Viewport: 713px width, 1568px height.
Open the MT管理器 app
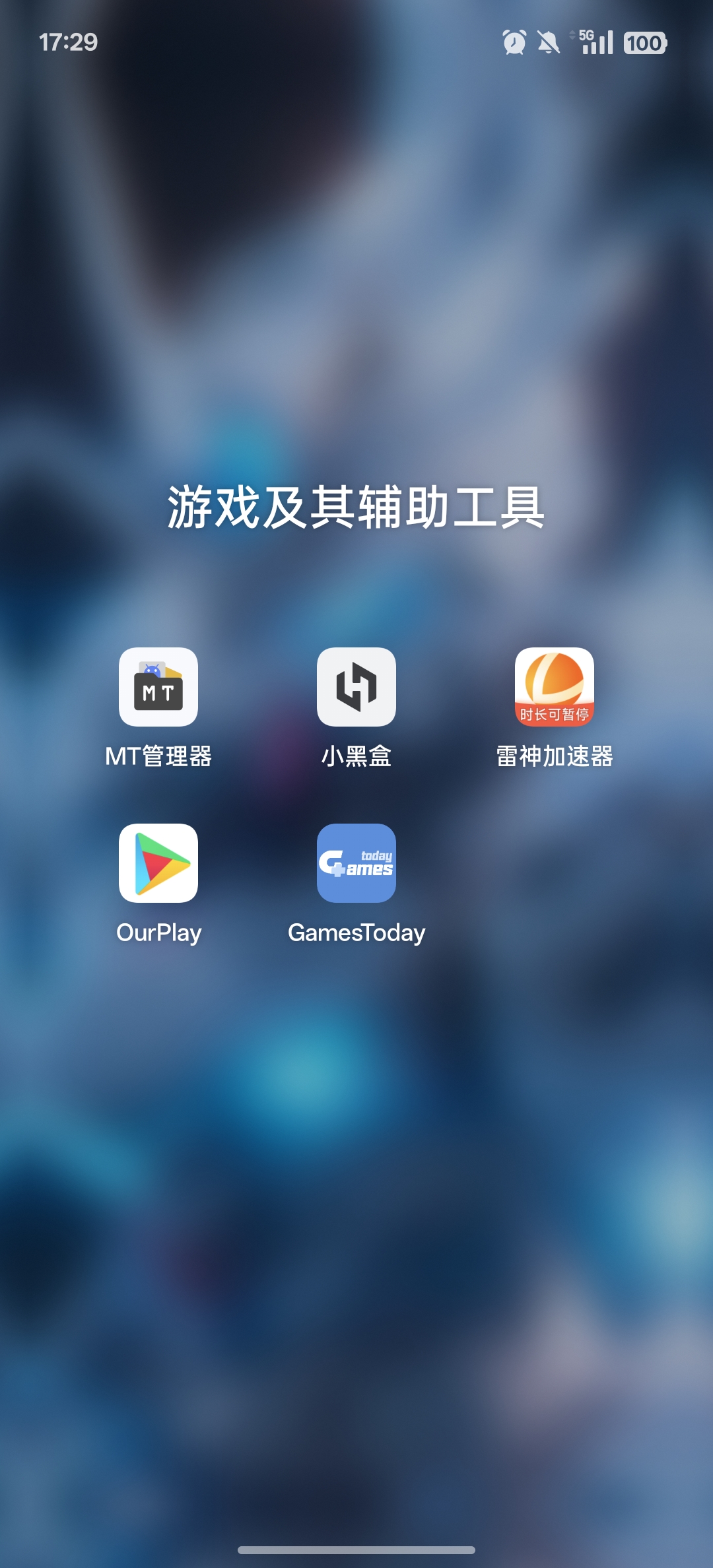click(x=158, y=687)
